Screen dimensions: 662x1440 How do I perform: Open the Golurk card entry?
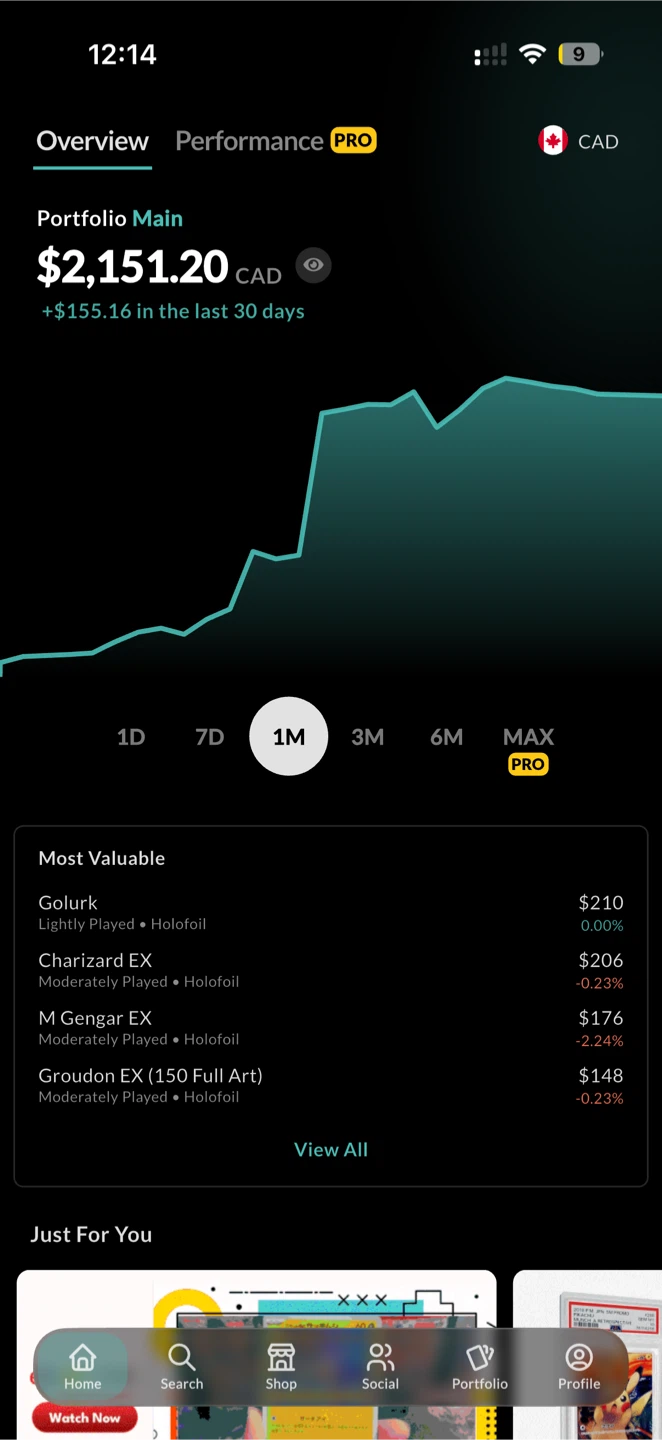[x=331, y=912]
